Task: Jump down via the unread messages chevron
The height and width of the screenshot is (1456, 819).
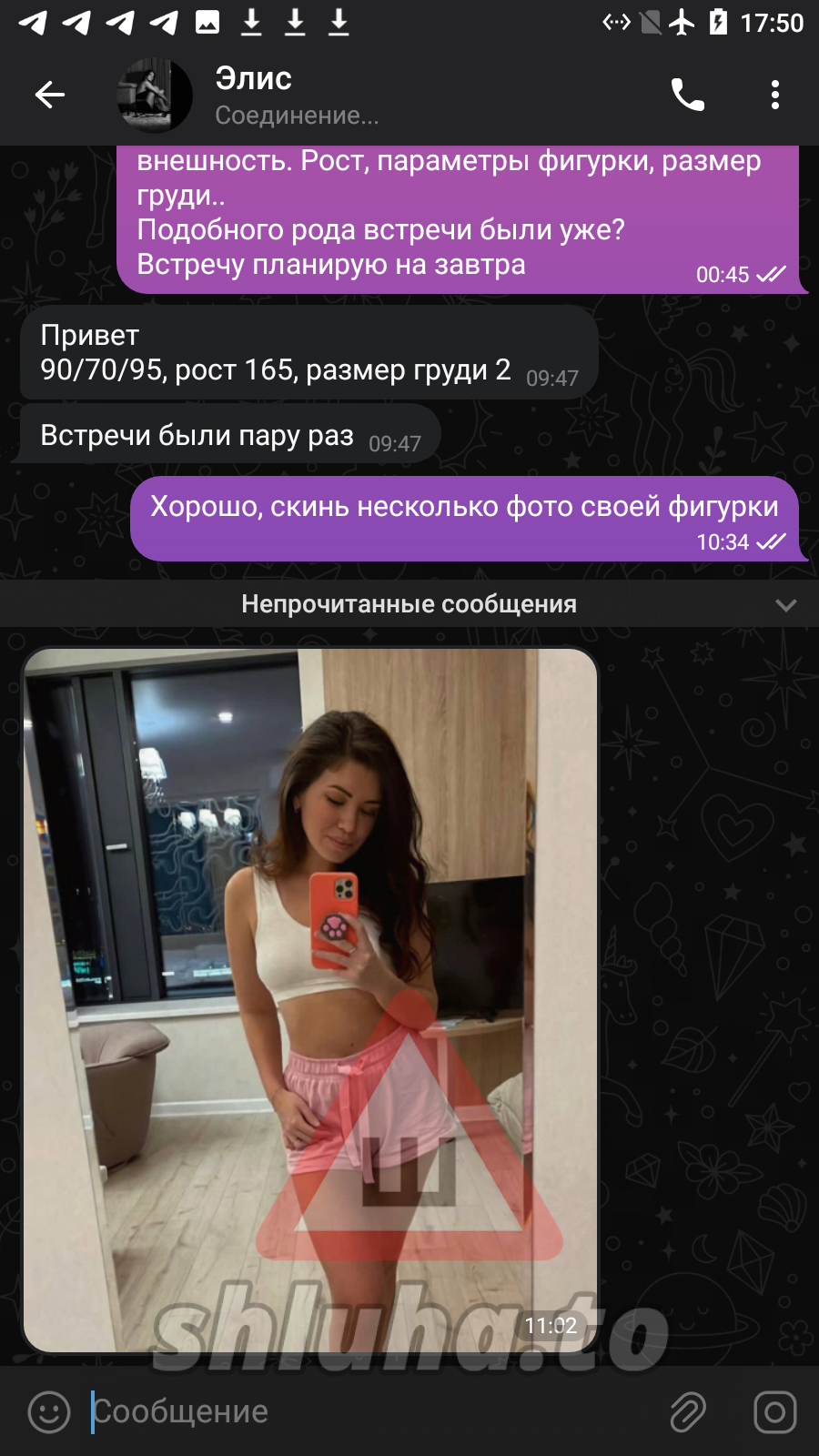Action: (x=785, y=605)
